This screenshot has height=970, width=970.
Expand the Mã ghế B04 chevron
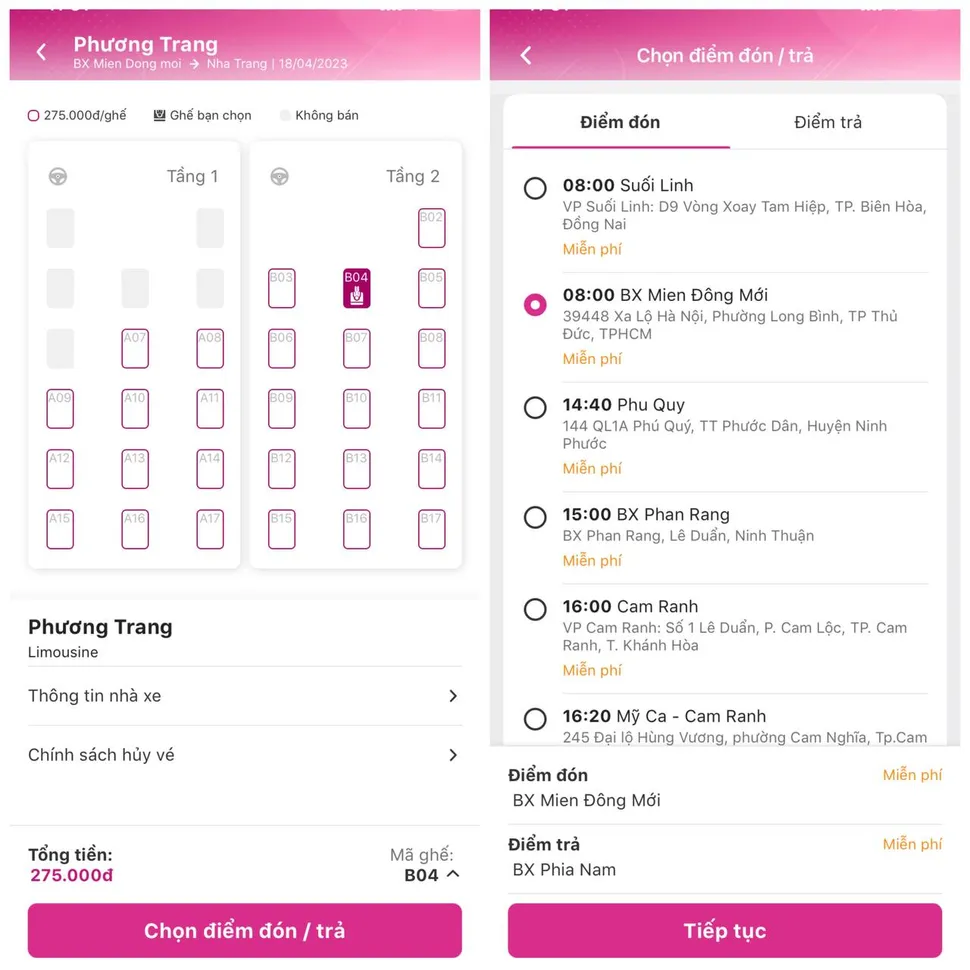coord(453,875)
